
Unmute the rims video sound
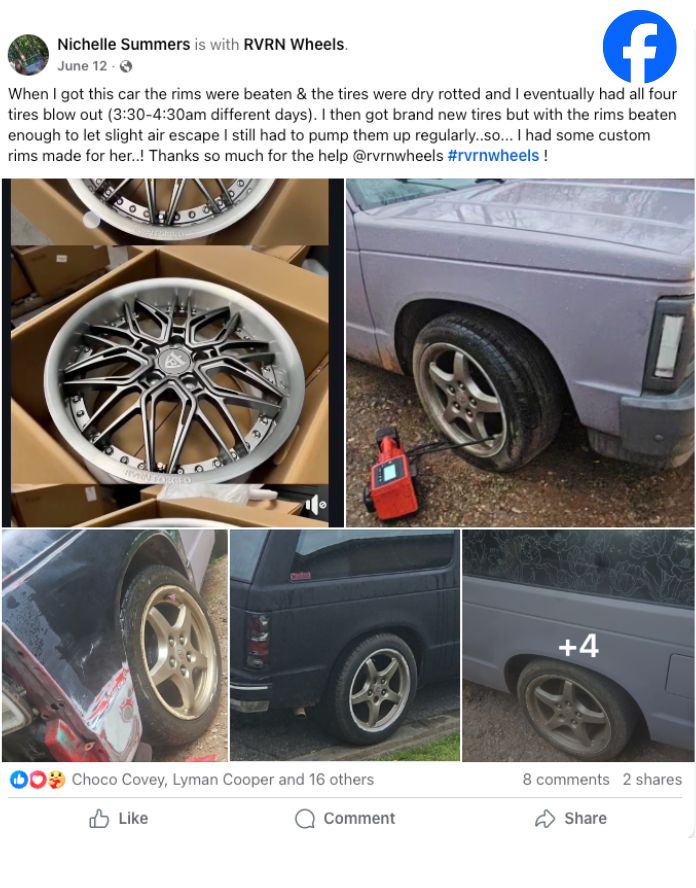pyautogui.click(x=316, y=505)
